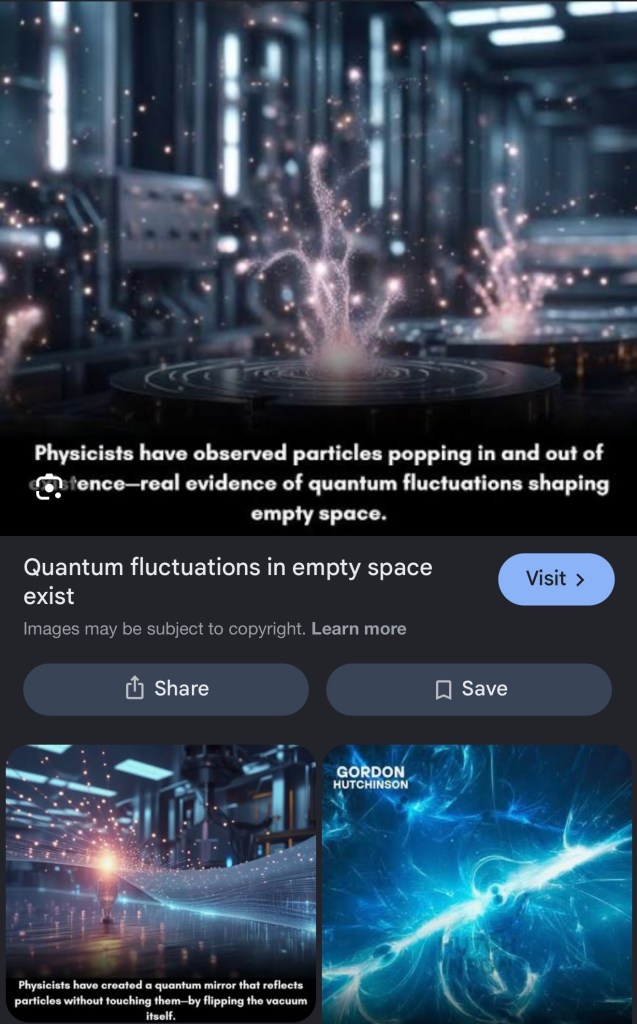Share this image
Viewport: 637px width, 1024px height.
tap(166, 689)
